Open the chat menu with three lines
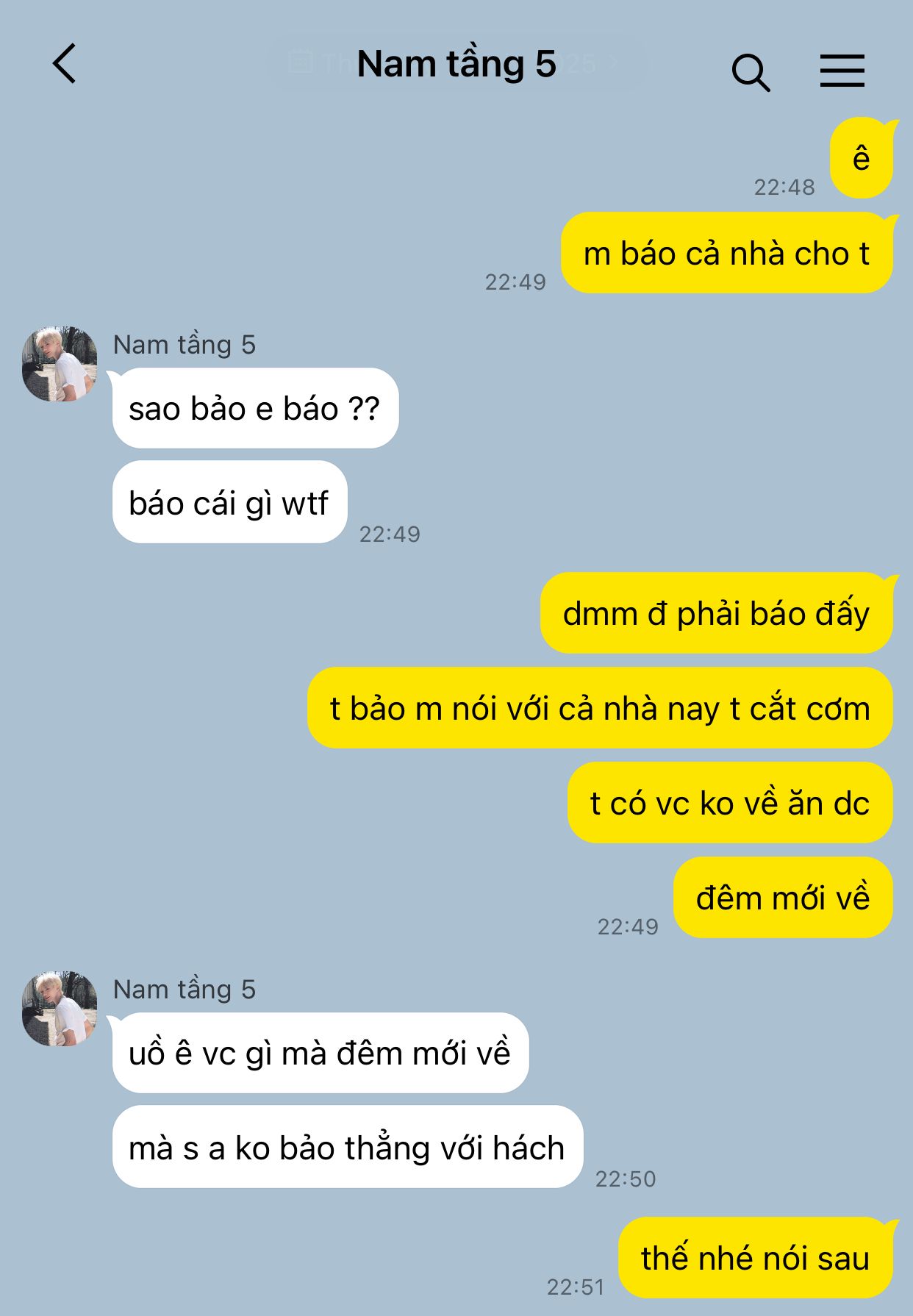Viewport: 913px width, 1316px height. tap(842, 71)
